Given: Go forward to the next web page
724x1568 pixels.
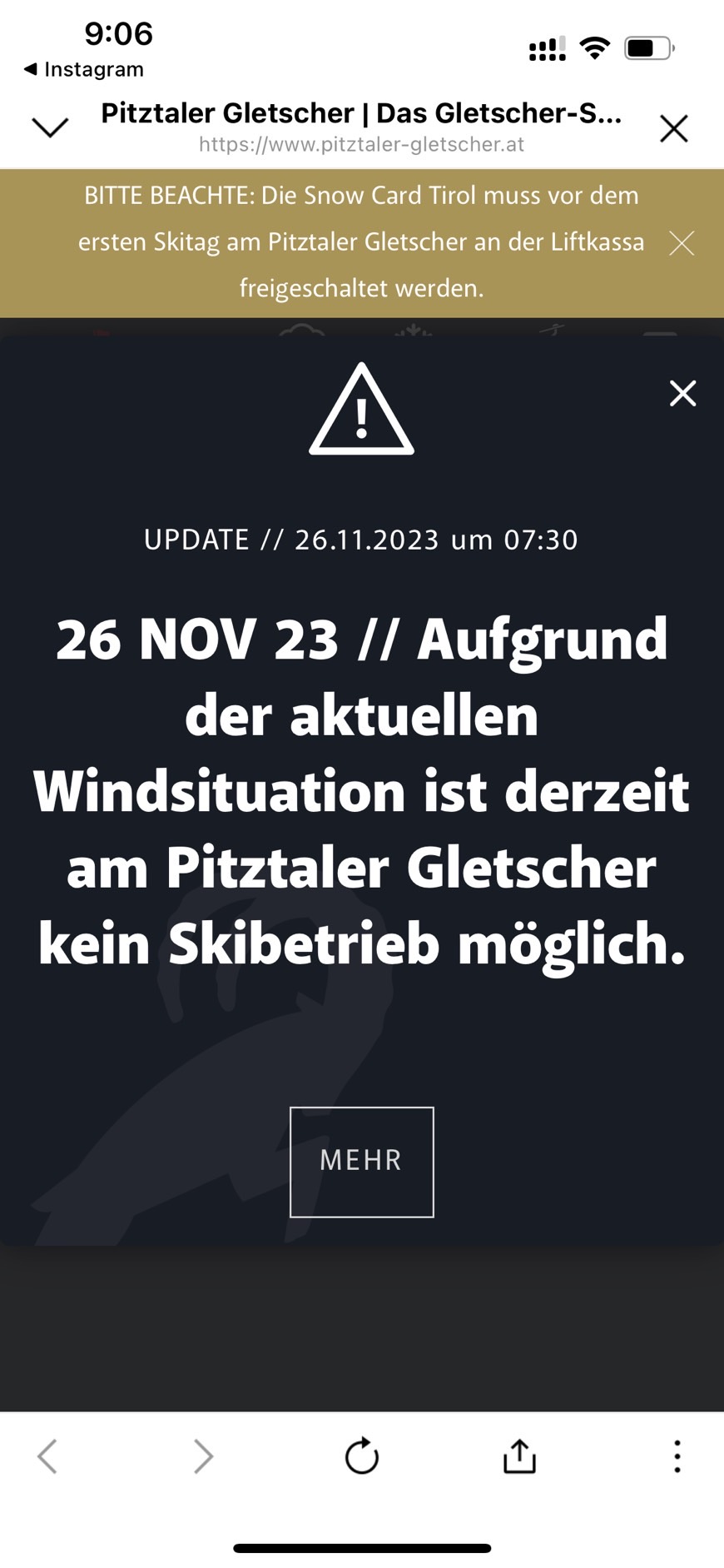Looking at the screenshot, I should tap(203, 1456).
